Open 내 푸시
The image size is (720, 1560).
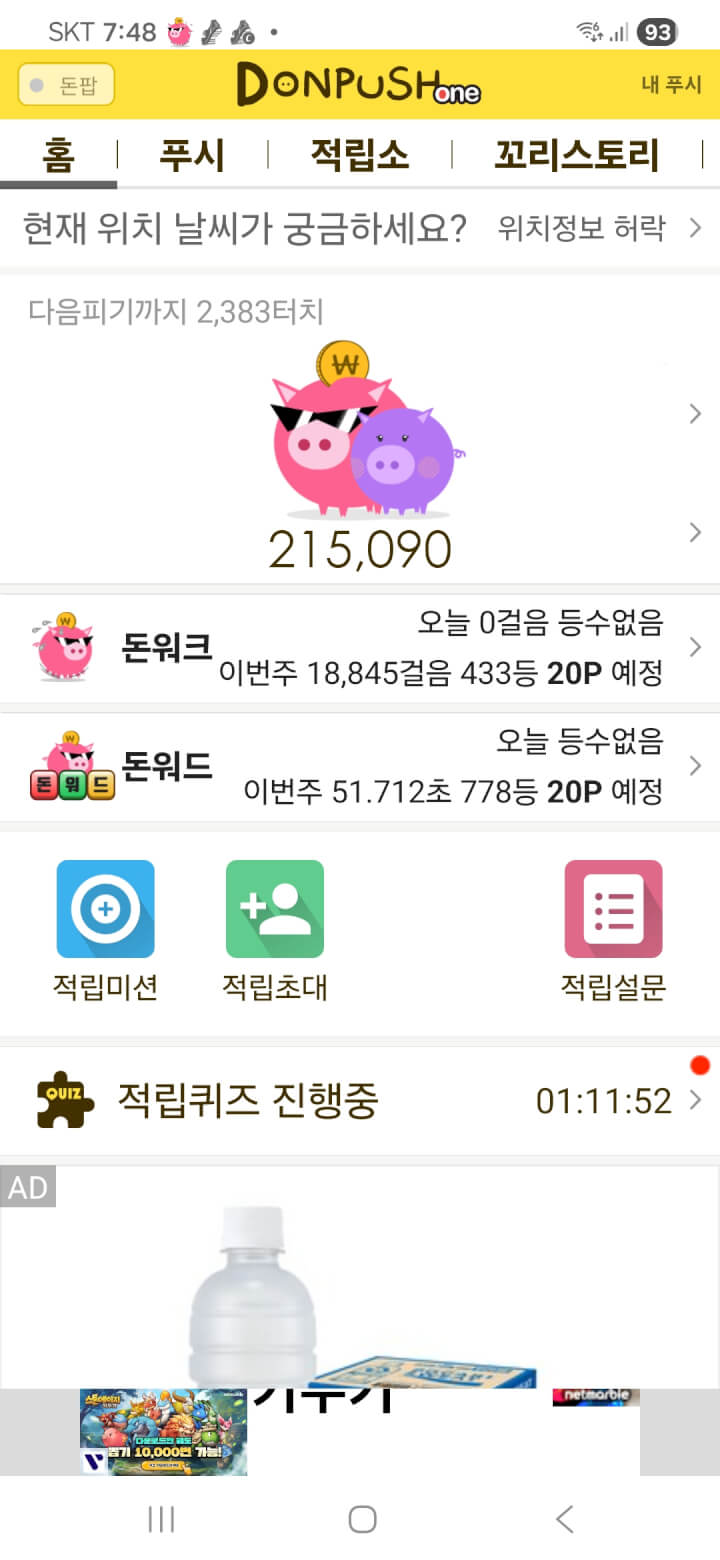(671, 85)
